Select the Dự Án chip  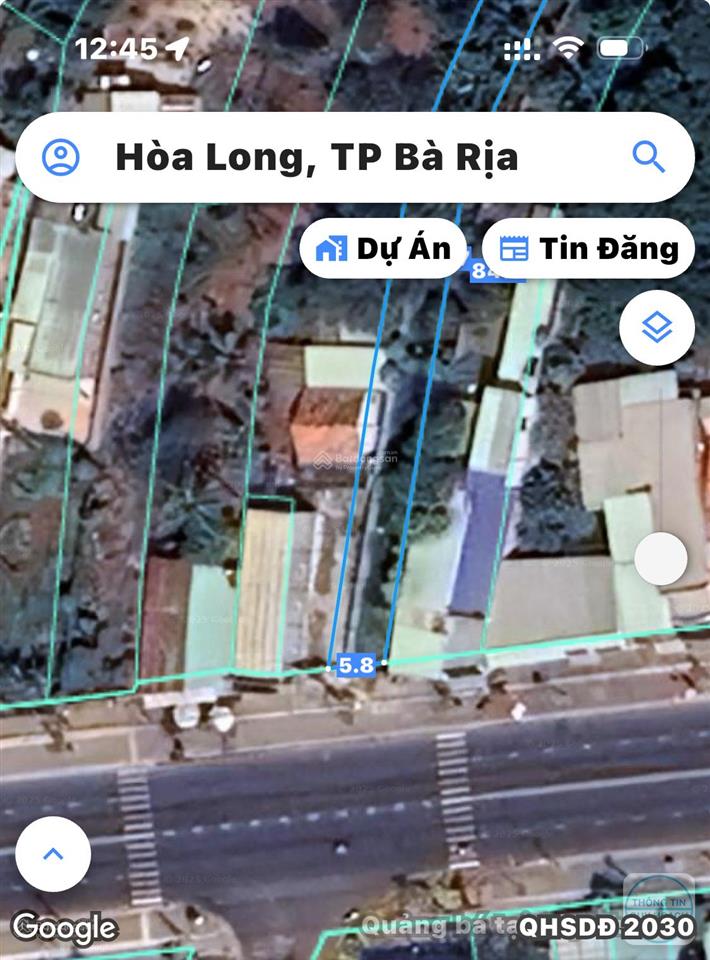coord(383,249)
